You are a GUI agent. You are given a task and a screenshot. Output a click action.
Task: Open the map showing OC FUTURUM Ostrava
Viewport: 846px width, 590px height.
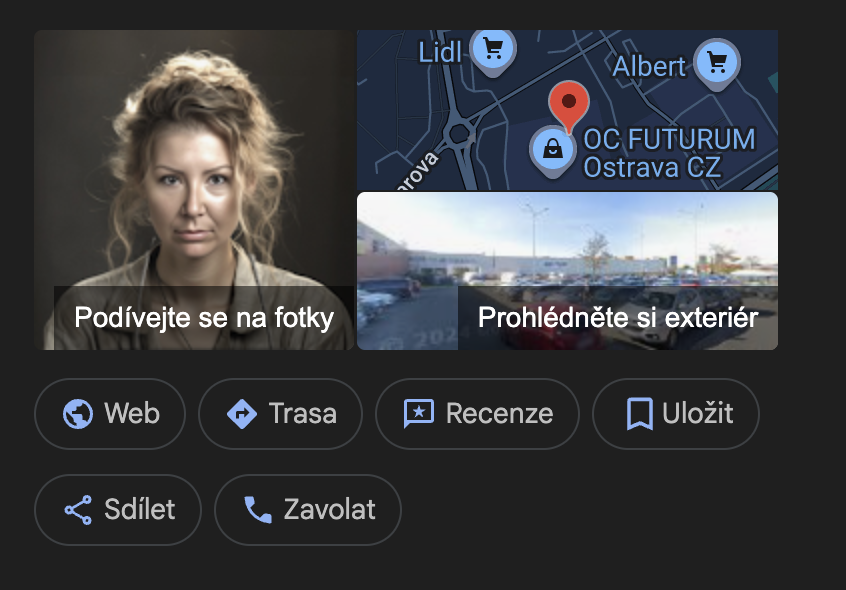coord(567,109)
